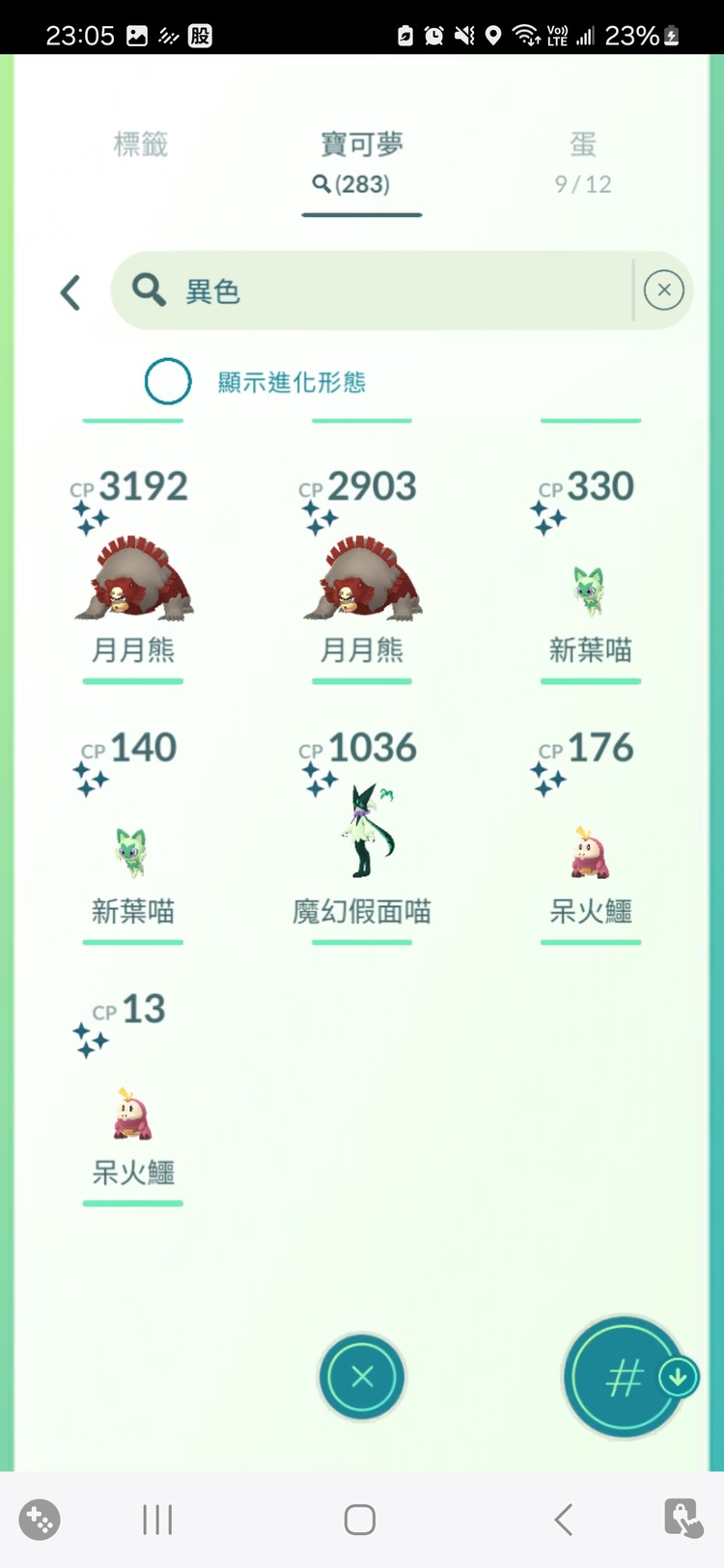Open the # sort order button

pos(623,1377)
